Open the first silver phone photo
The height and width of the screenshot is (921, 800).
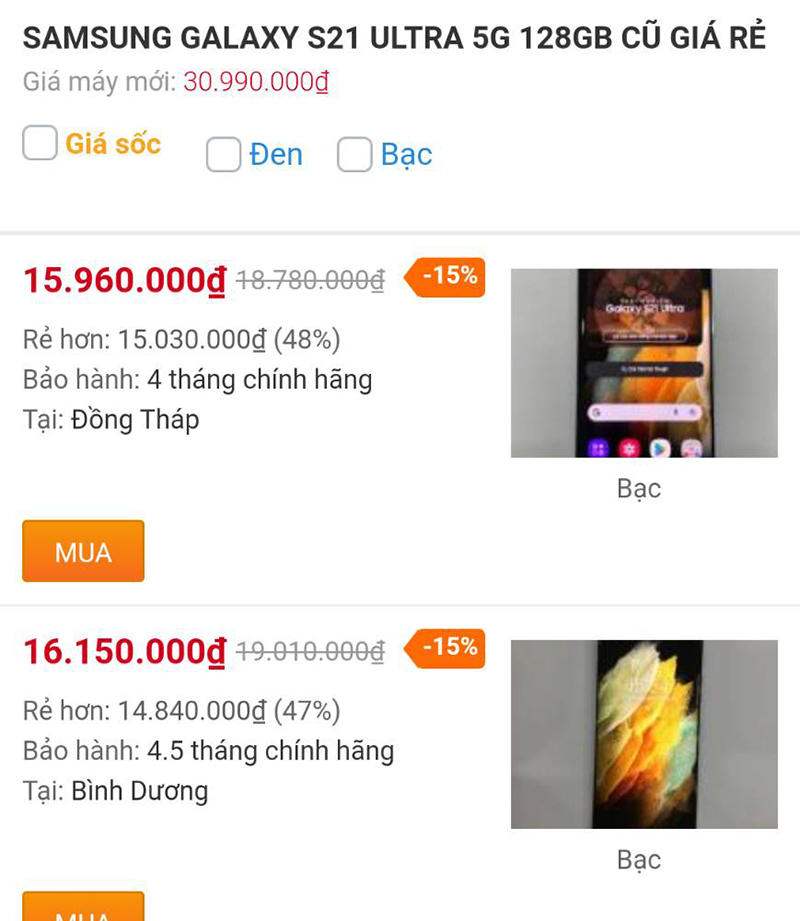click(x=645, y=362)
